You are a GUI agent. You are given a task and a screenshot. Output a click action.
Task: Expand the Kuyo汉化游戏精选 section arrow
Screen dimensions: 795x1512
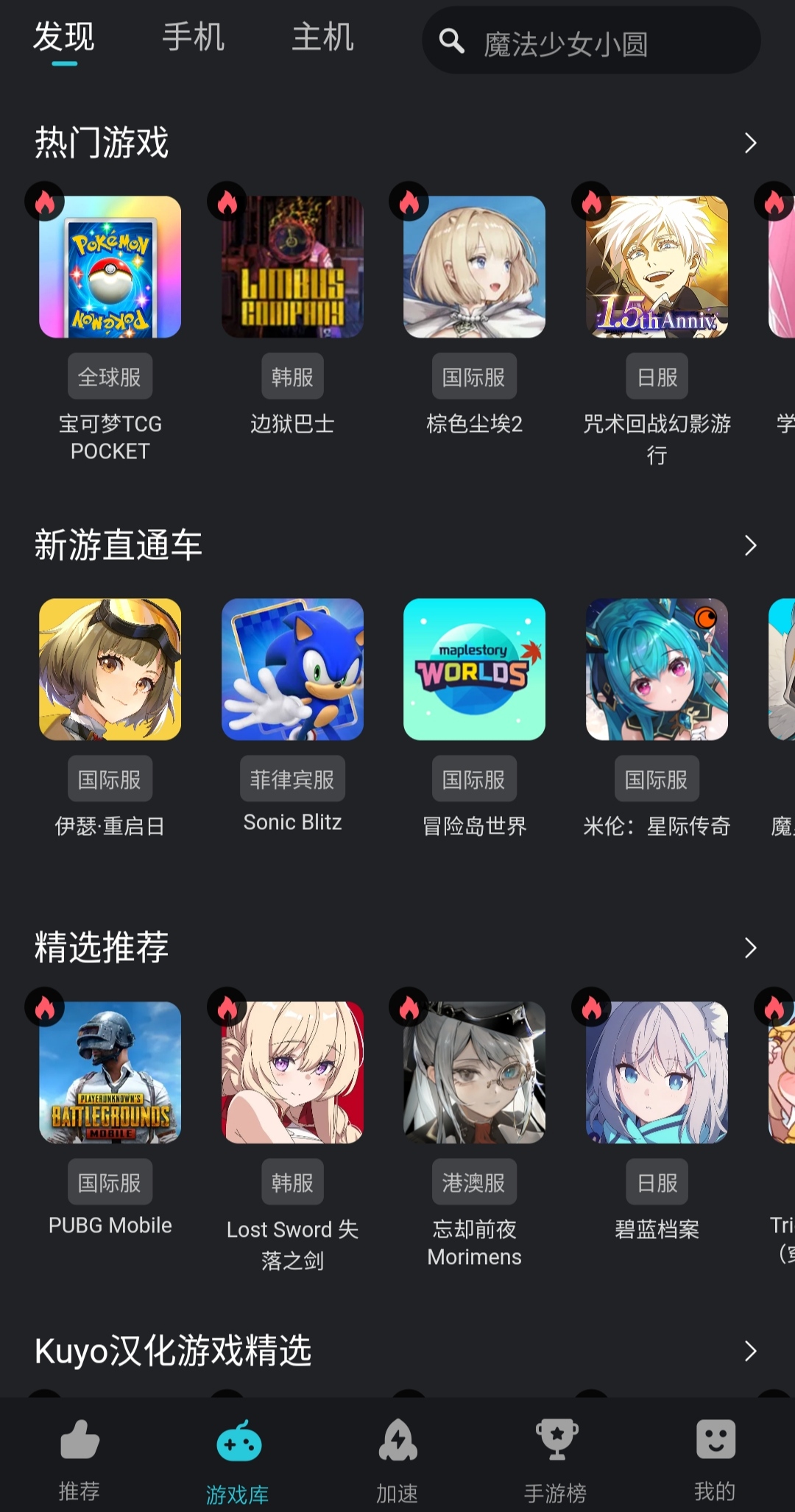[749, 1351]
